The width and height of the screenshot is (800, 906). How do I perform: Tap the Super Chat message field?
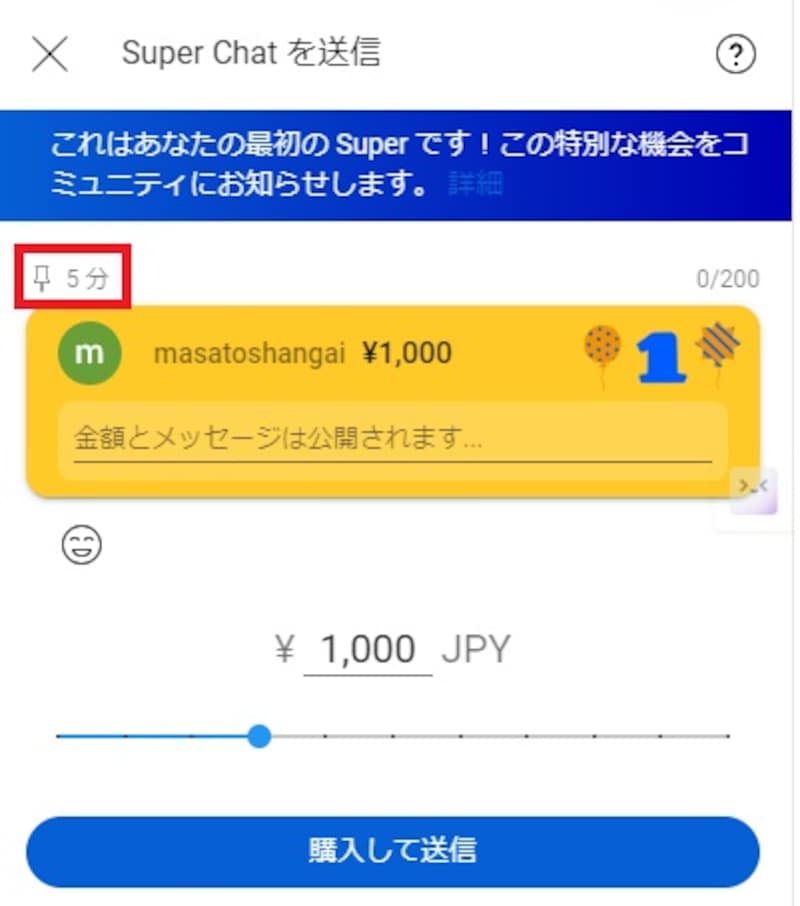point(392,438)
